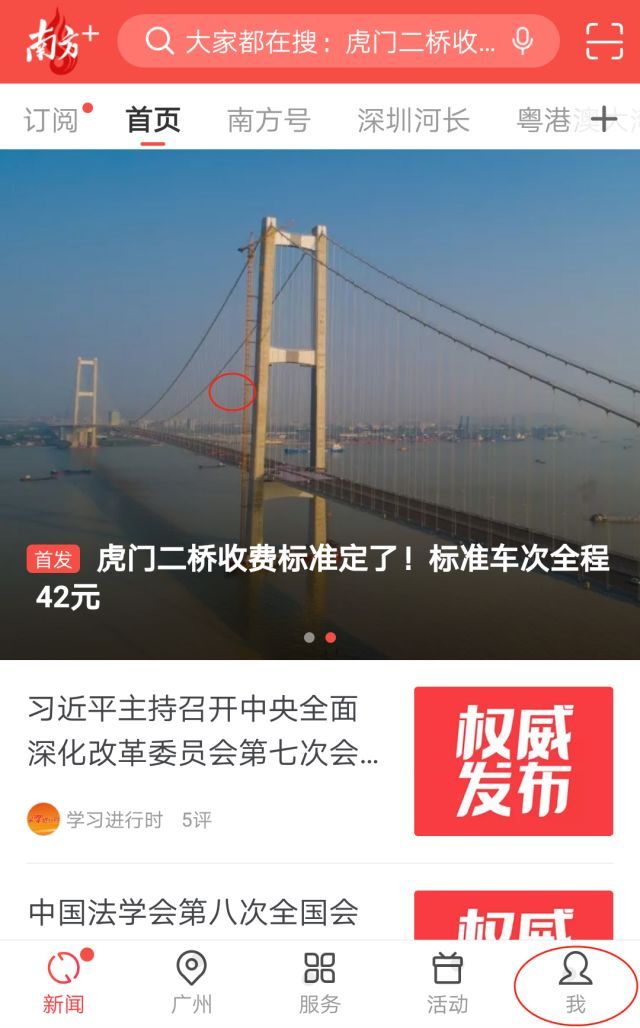Image resolution: width=640 pixels, height=1028 pixels.
Task: Open the 服务 section
Action: 319,982
